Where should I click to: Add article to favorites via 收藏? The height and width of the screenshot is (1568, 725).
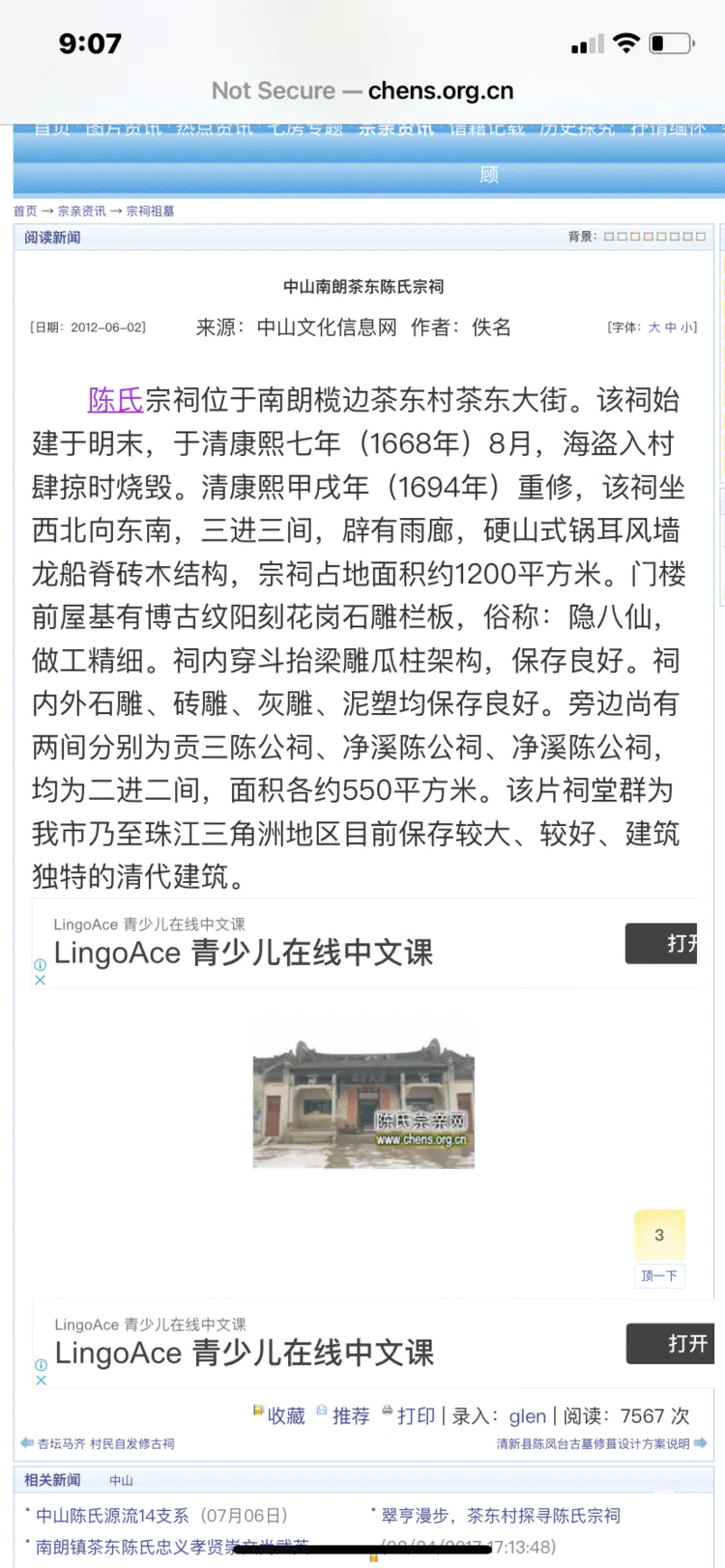pos(285,1415)
